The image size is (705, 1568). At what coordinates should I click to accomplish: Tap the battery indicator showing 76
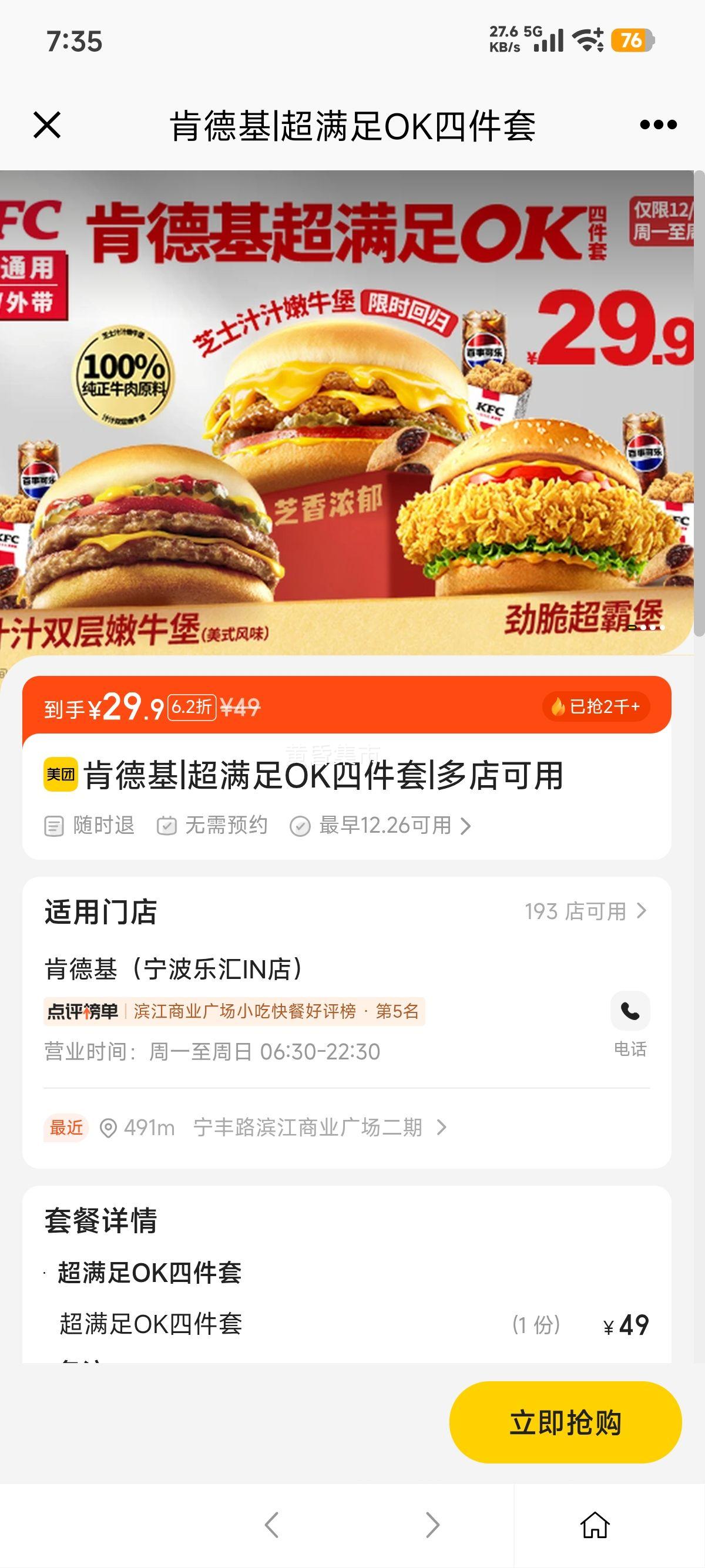[x=632, y=40]
